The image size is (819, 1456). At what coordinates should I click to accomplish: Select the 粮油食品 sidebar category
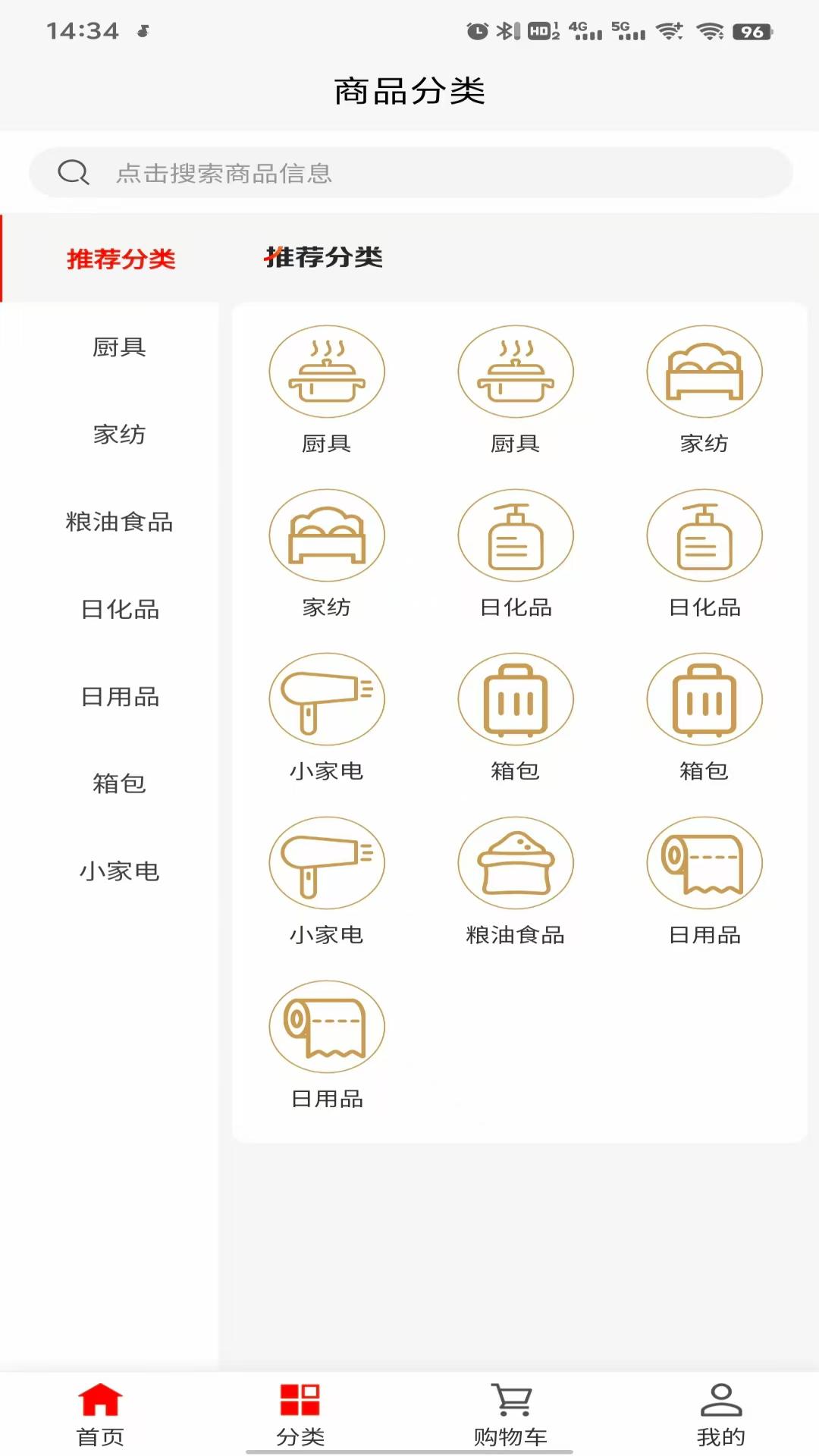(118, 522)
